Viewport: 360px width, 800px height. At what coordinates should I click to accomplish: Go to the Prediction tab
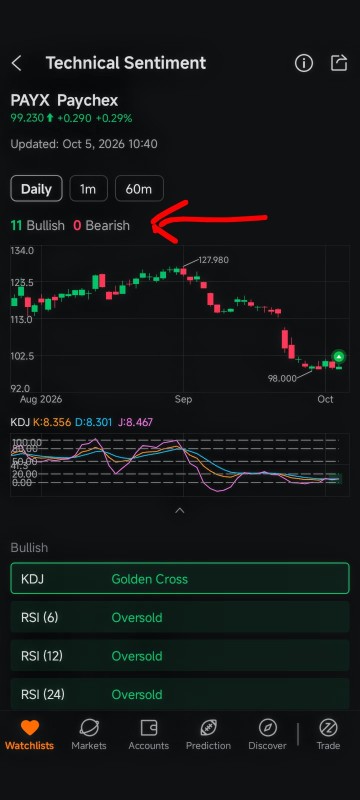tap(208, 735)
